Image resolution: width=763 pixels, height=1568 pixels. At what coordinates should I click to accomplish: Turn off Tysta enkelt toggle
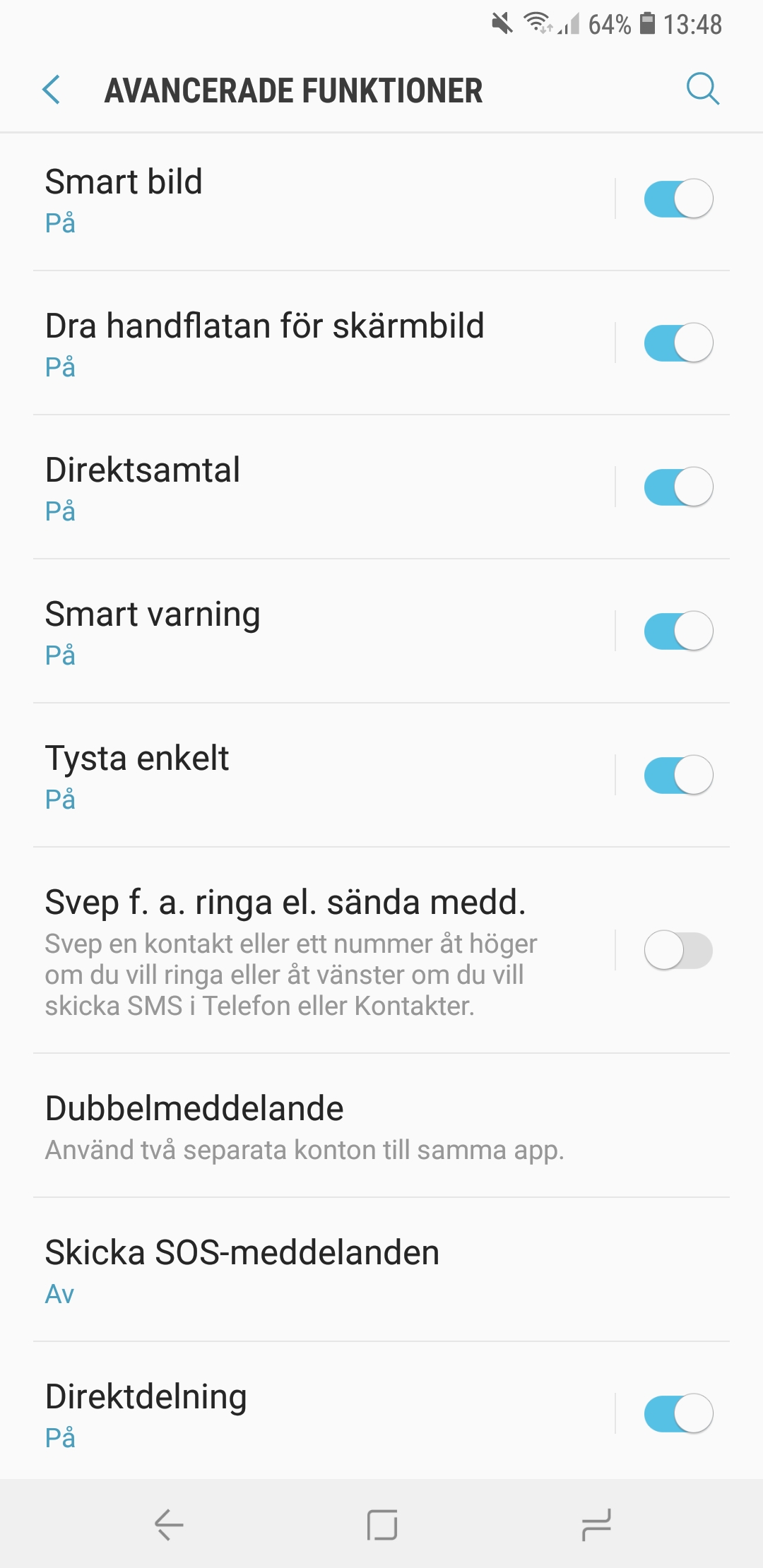click(678, 776)
